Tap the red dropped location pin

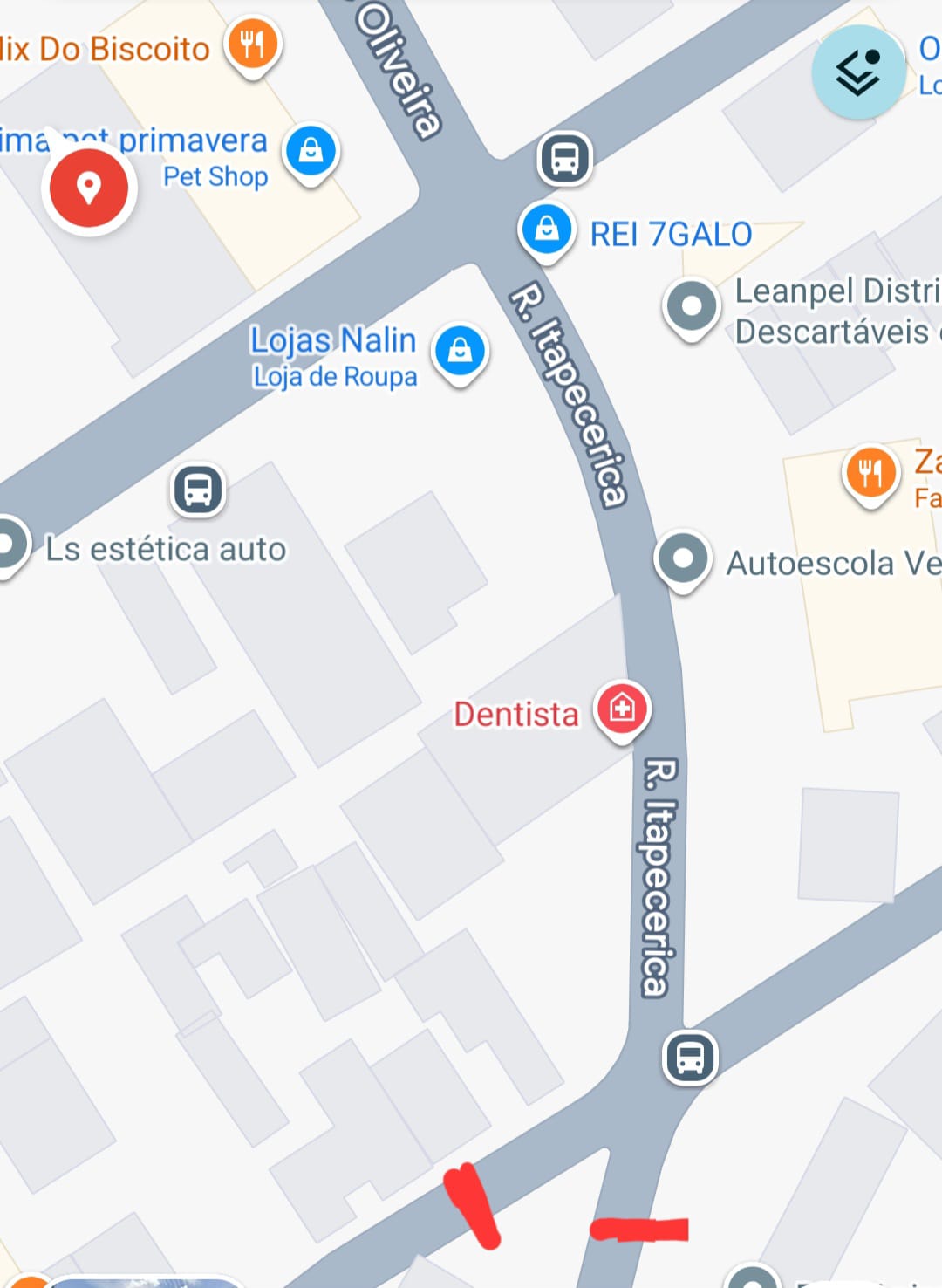coord(89,188)
